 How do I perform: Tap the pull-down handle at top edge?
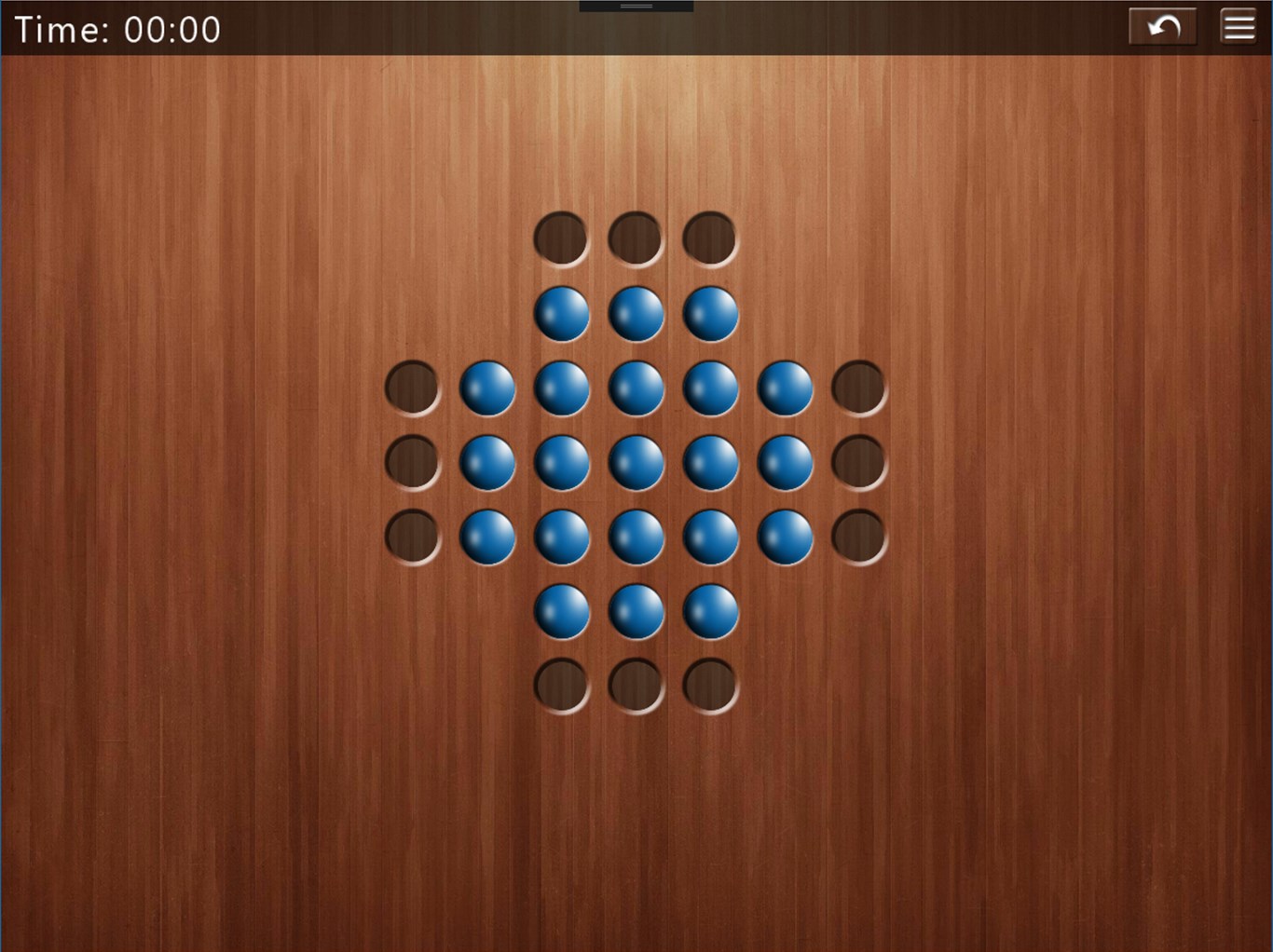point(636,7)
